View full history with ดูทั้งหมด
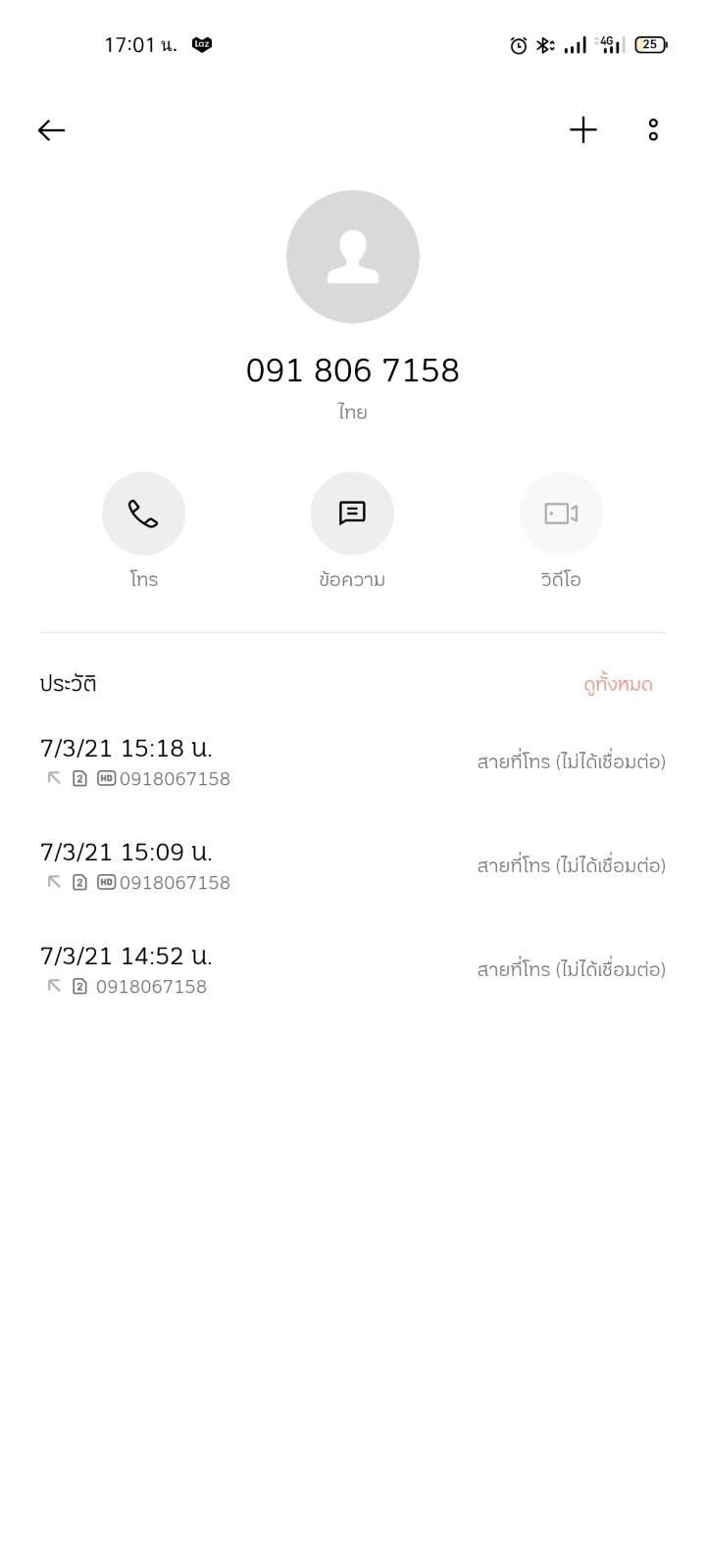The height and width of the screenshot is (1568, 706). (618, 684)
